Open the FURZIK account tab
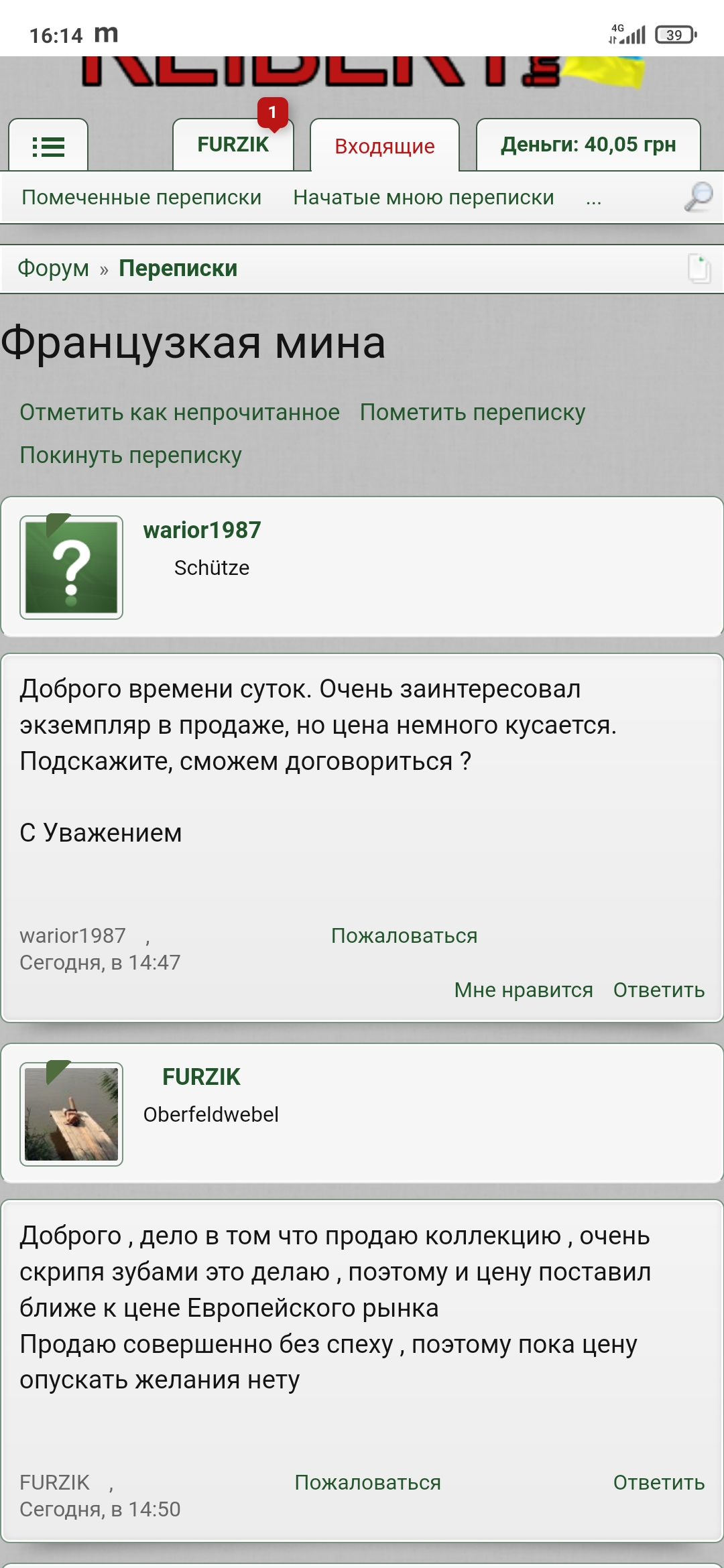This screenshot has height=1568, width=724. pos(233,145)
